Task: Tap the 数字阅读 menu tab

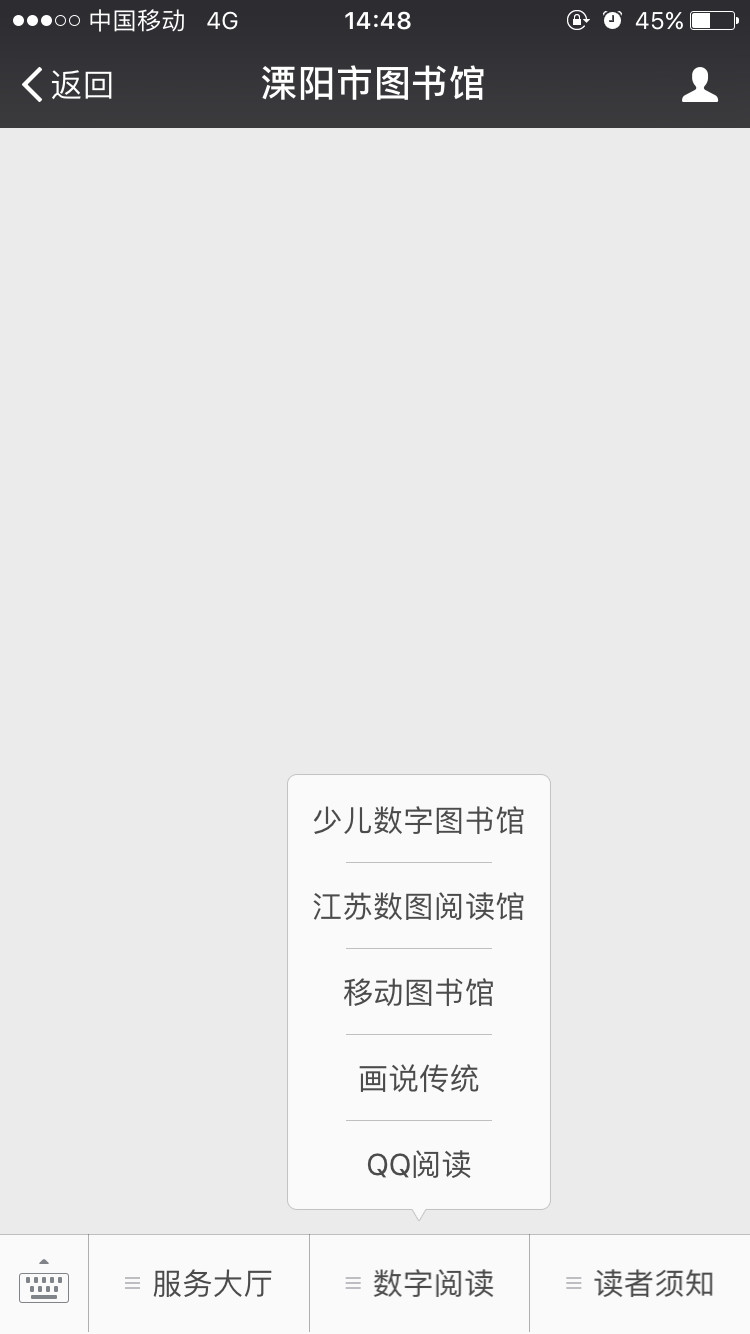Action: click(420, 1284)
